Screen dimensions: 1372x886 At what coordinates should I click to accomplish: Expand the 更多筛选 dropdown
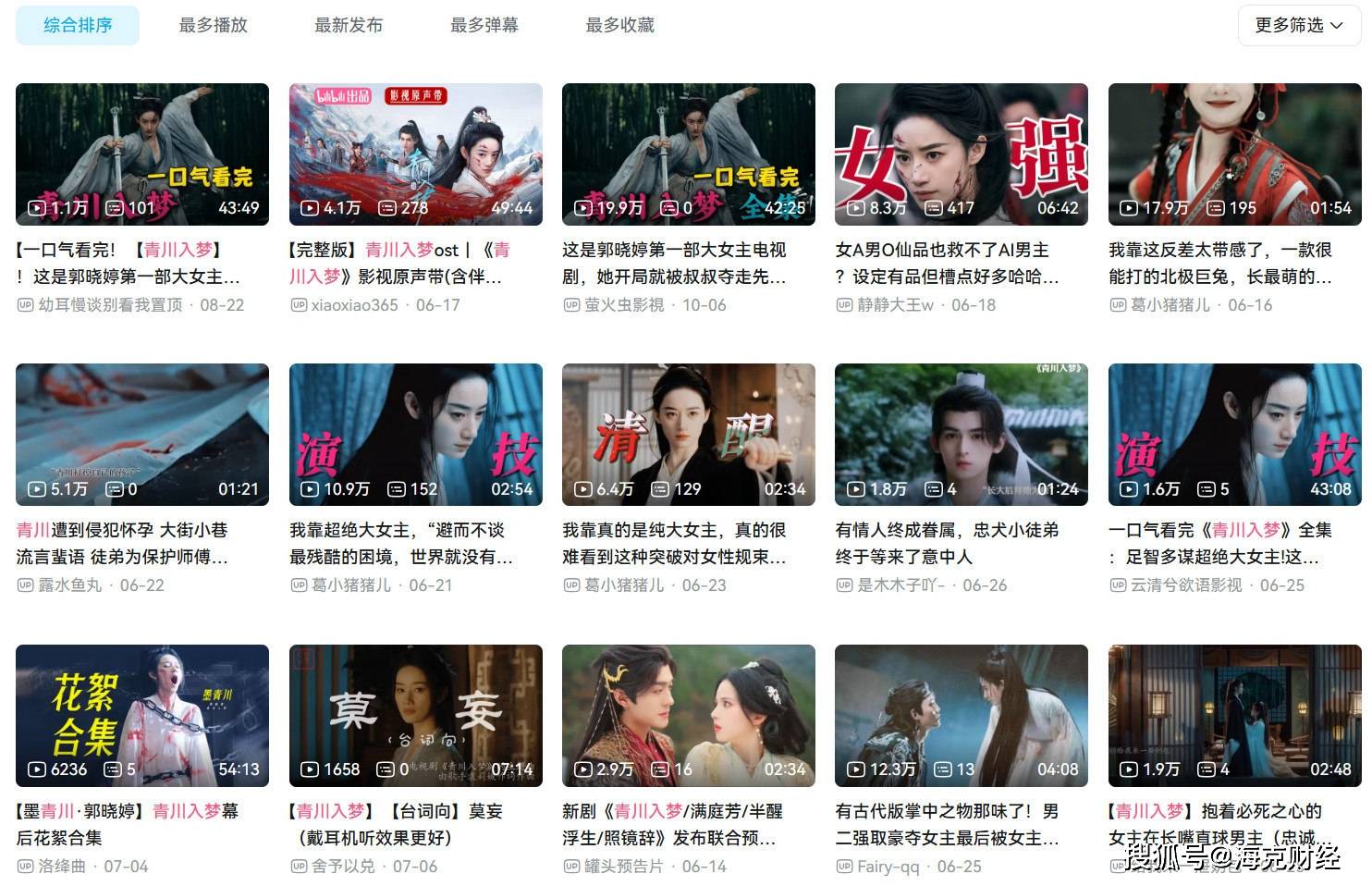point(1298,25)
